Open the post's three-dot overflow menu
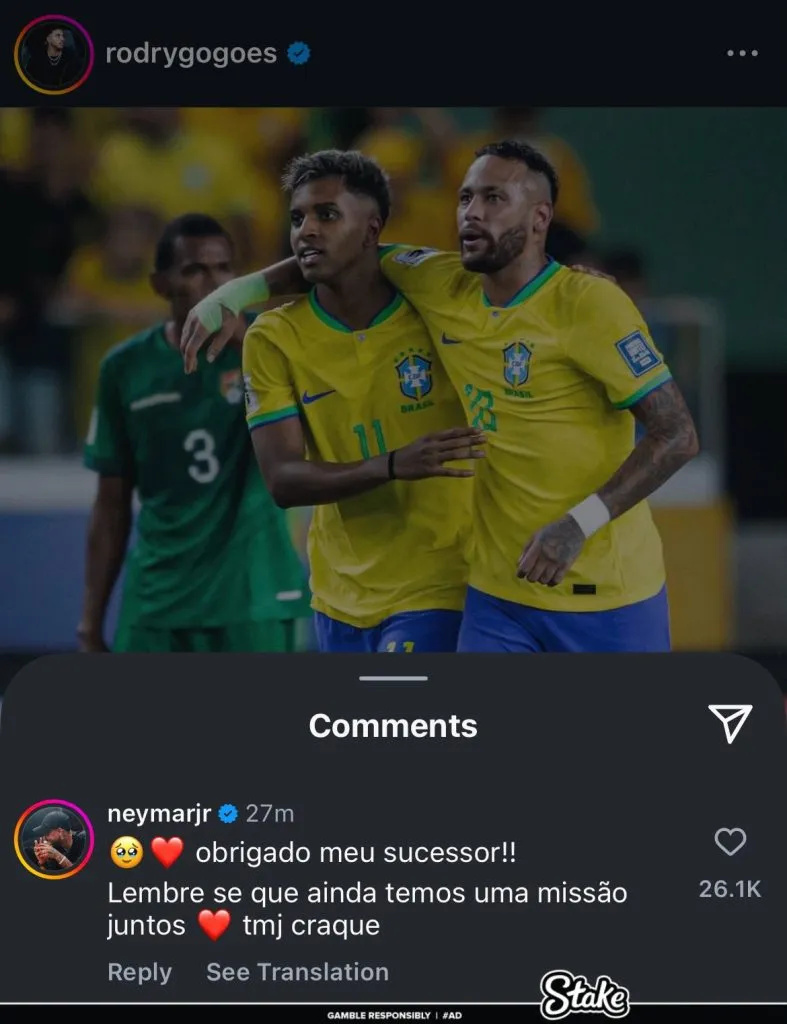The image size is (787, 1024). pos(741,54)
